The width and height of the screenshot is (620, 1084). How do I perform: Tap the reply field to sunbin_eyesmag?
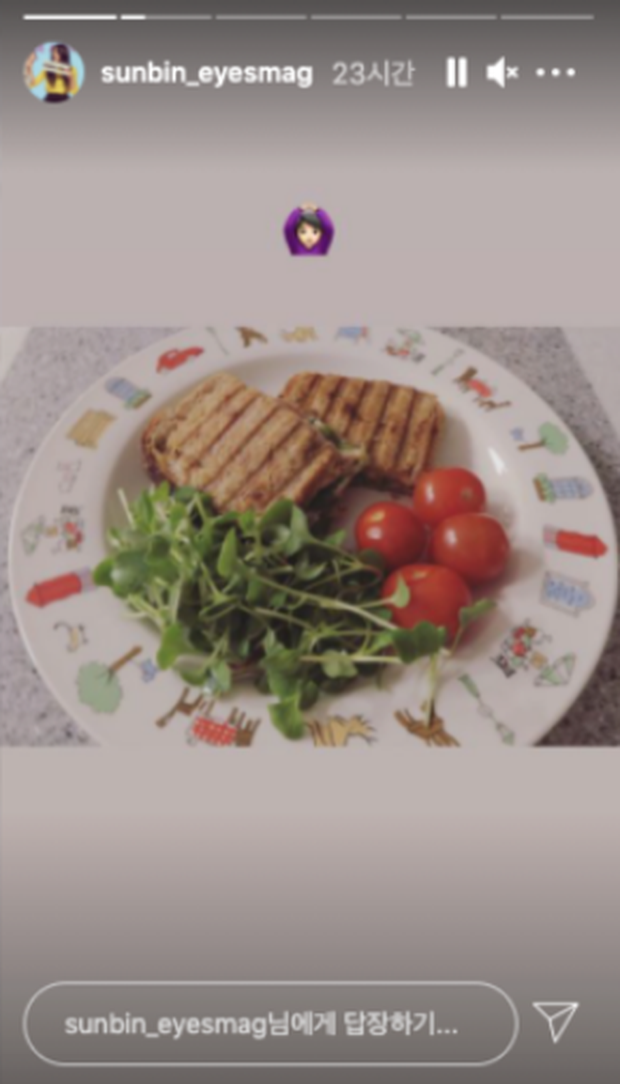point(270,1024)
